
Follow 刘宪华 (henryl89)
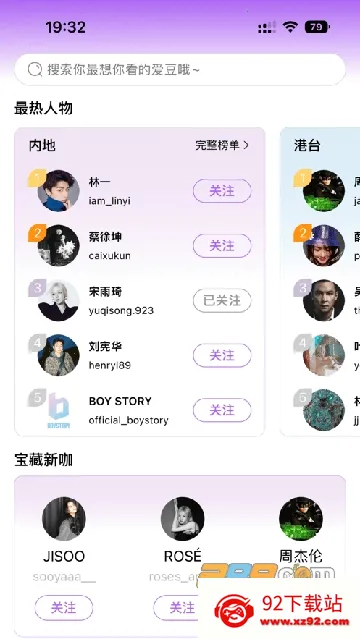pyautogui.click(x=222, y=355)
